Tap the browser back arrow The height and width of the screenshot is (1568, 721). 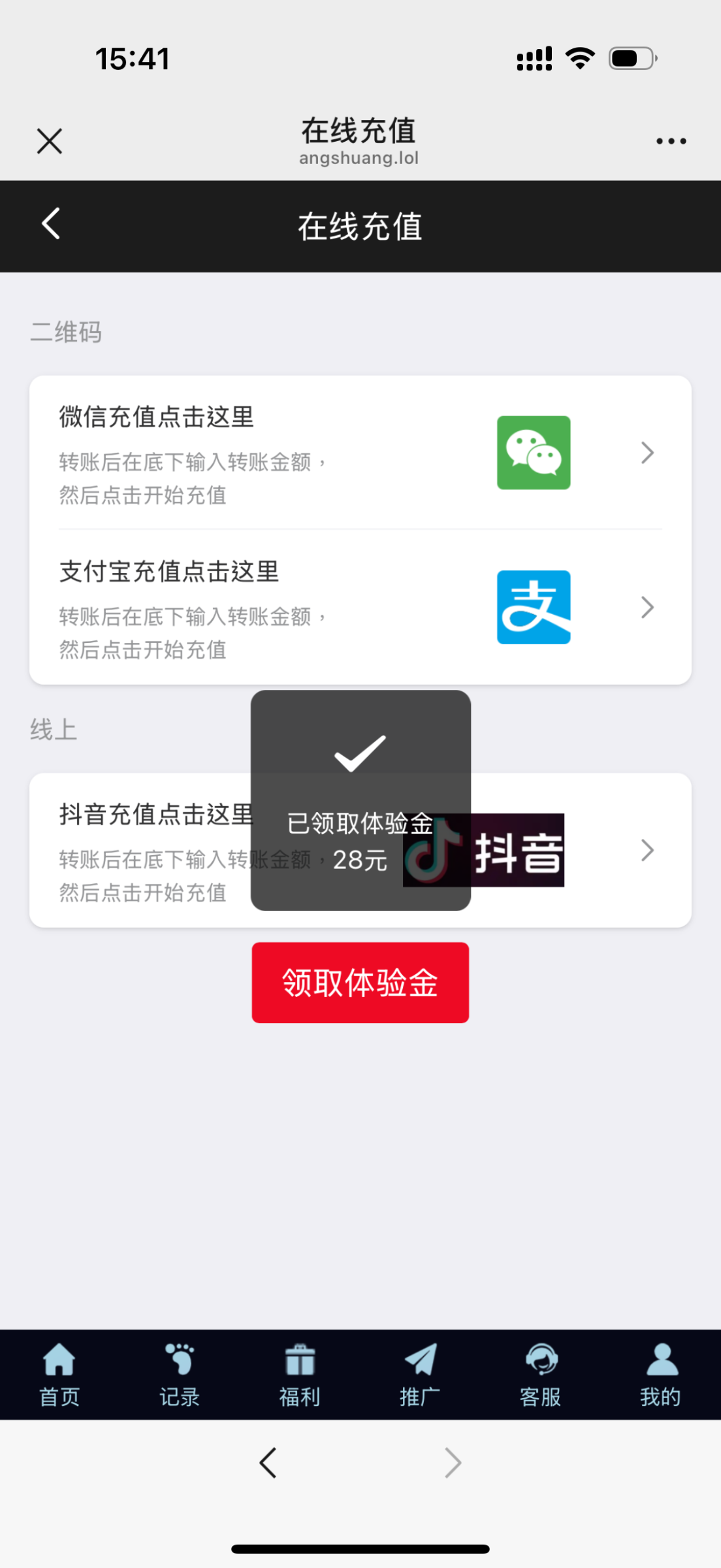pos(268,1462)
